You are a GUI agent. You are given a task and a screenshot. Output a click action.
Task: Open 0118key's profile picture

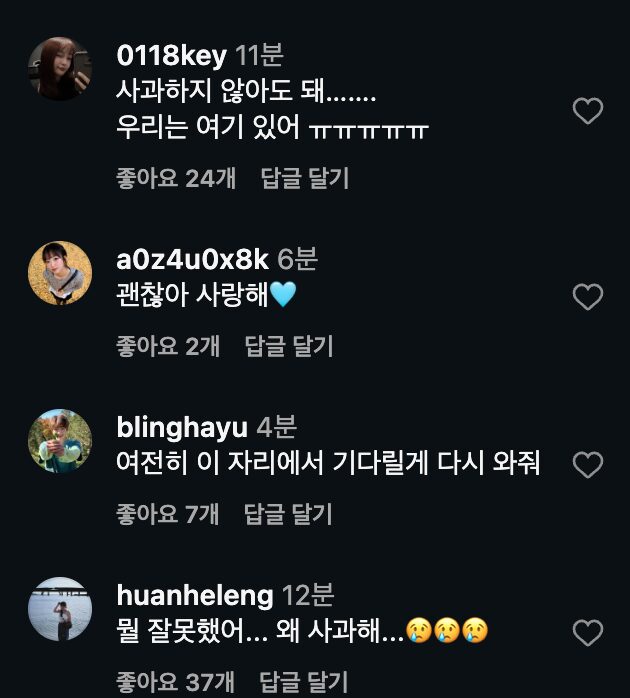(x=60, y=71)
